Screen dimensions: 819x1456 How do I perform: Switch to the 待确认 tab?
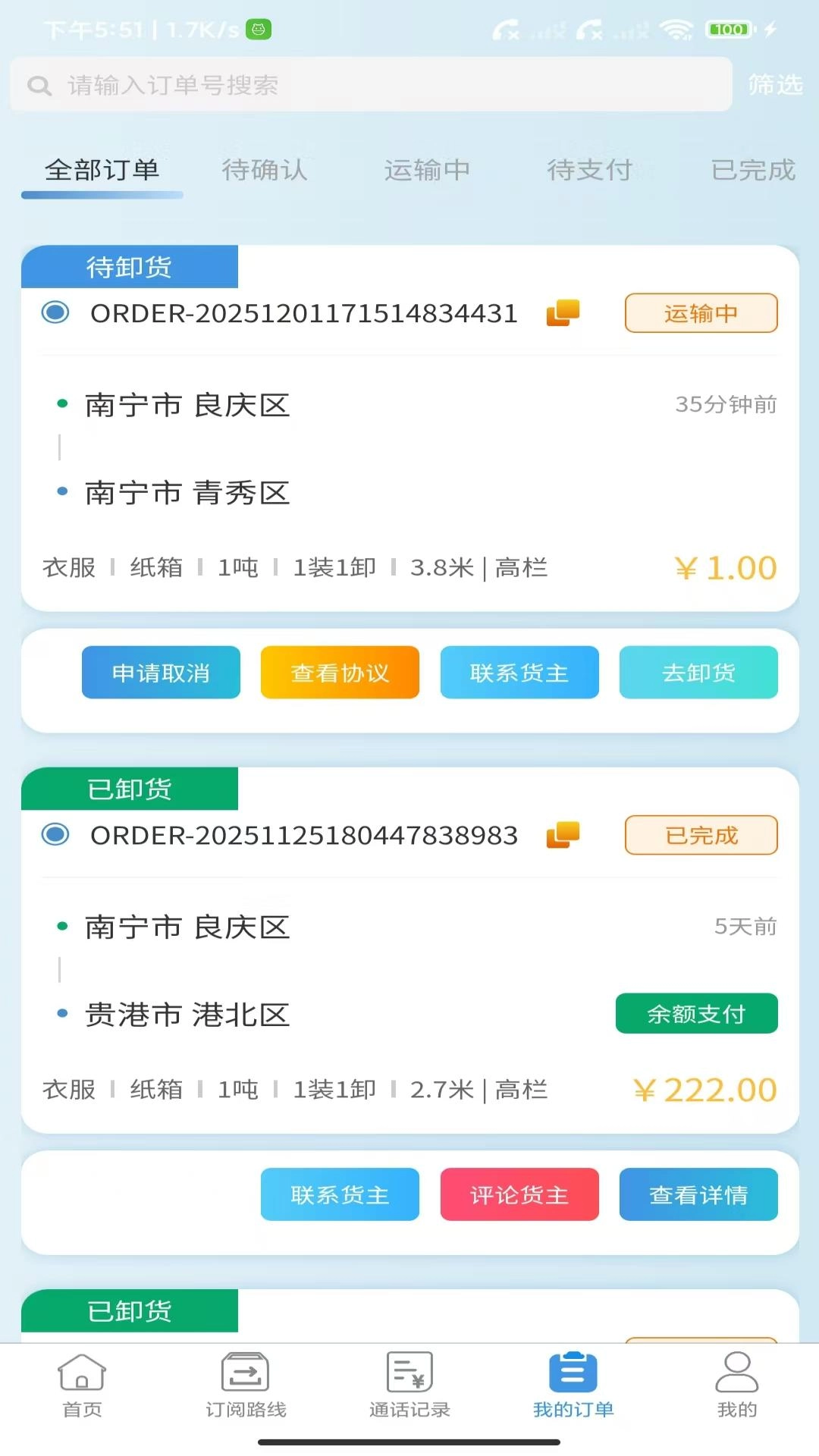tap(263, 171)
